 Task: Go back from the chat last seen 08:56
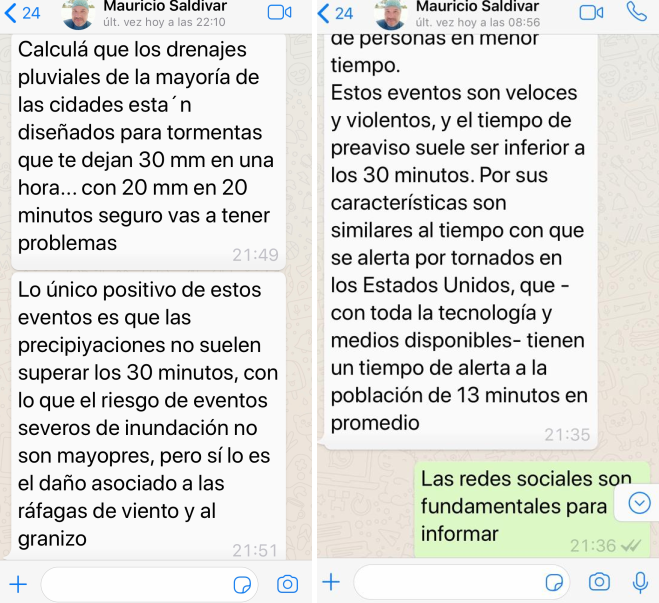point(336,12)
